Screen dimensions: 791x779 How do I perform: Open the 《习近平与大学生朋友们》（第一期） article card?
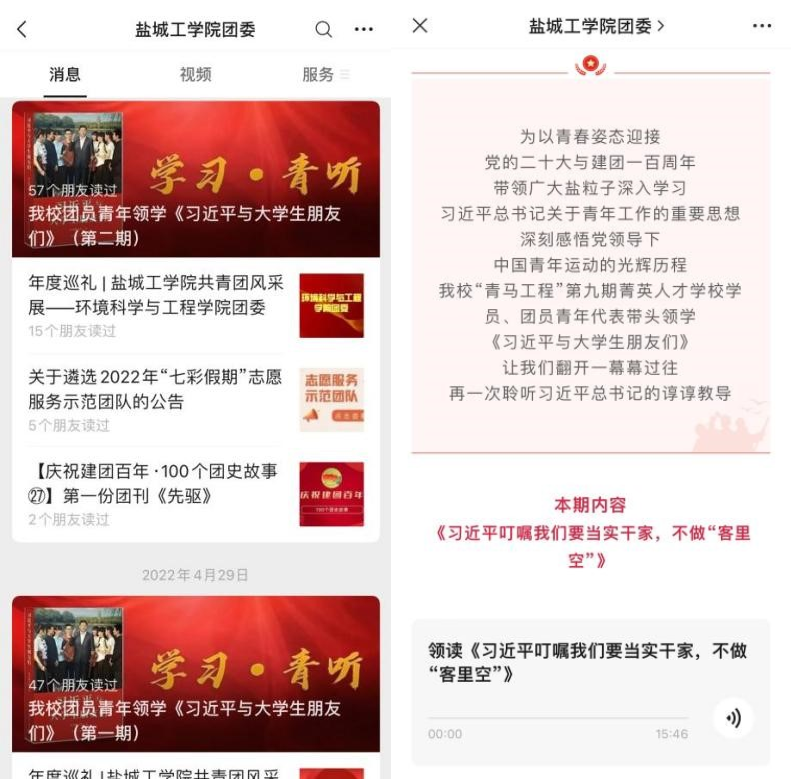pos(196,675)
